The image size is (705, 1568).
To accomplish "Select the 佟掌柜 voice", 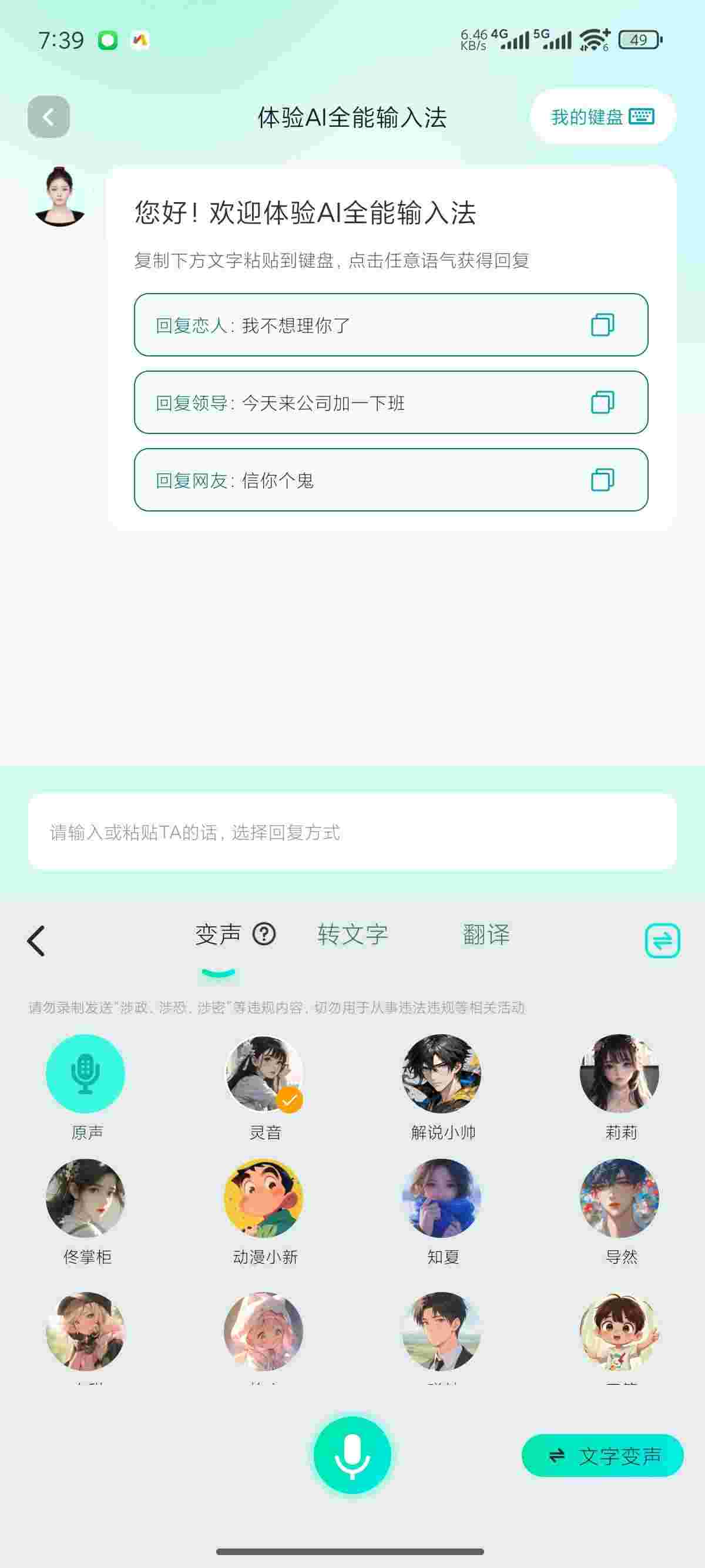I will (x=85, y=1198).
